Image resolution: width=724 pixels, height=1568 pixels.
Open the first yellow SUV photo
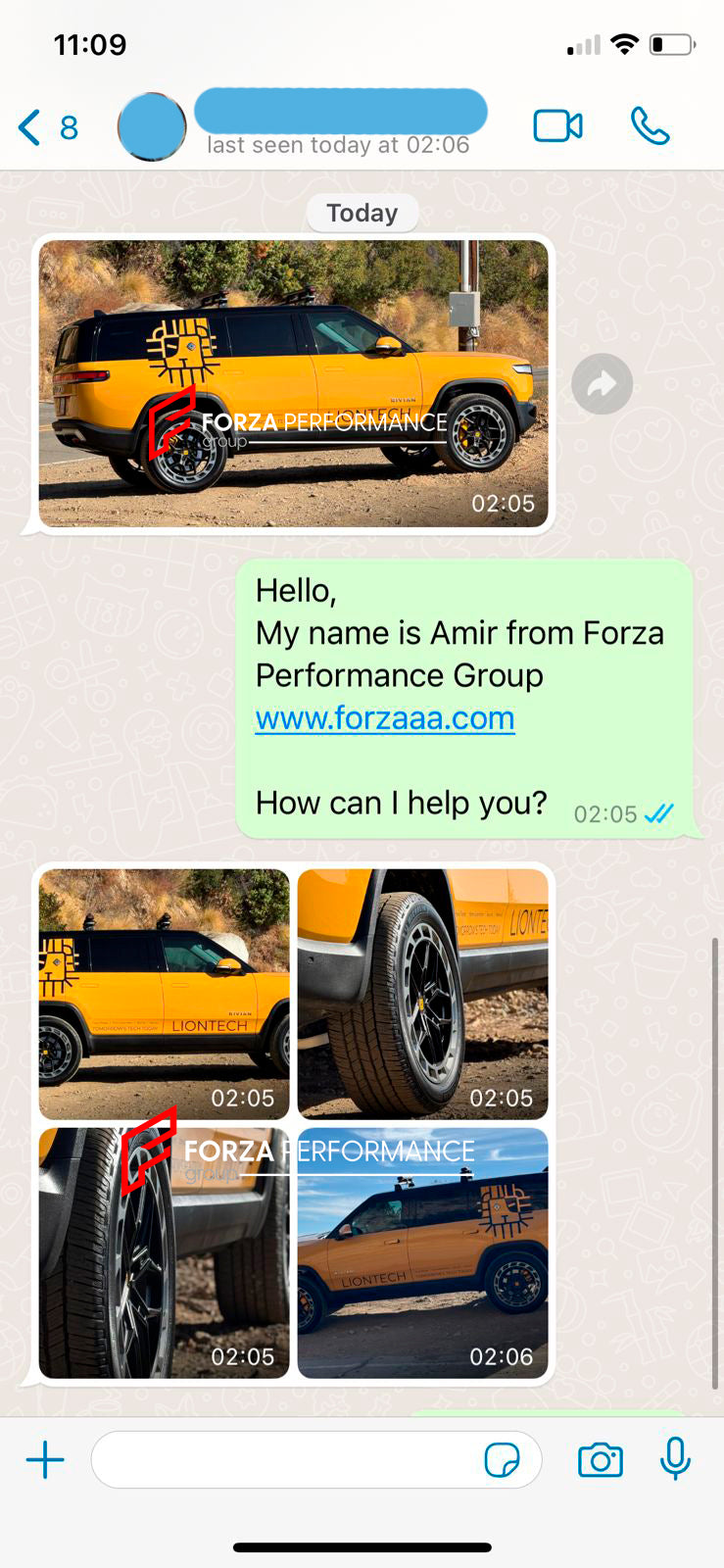293,383
